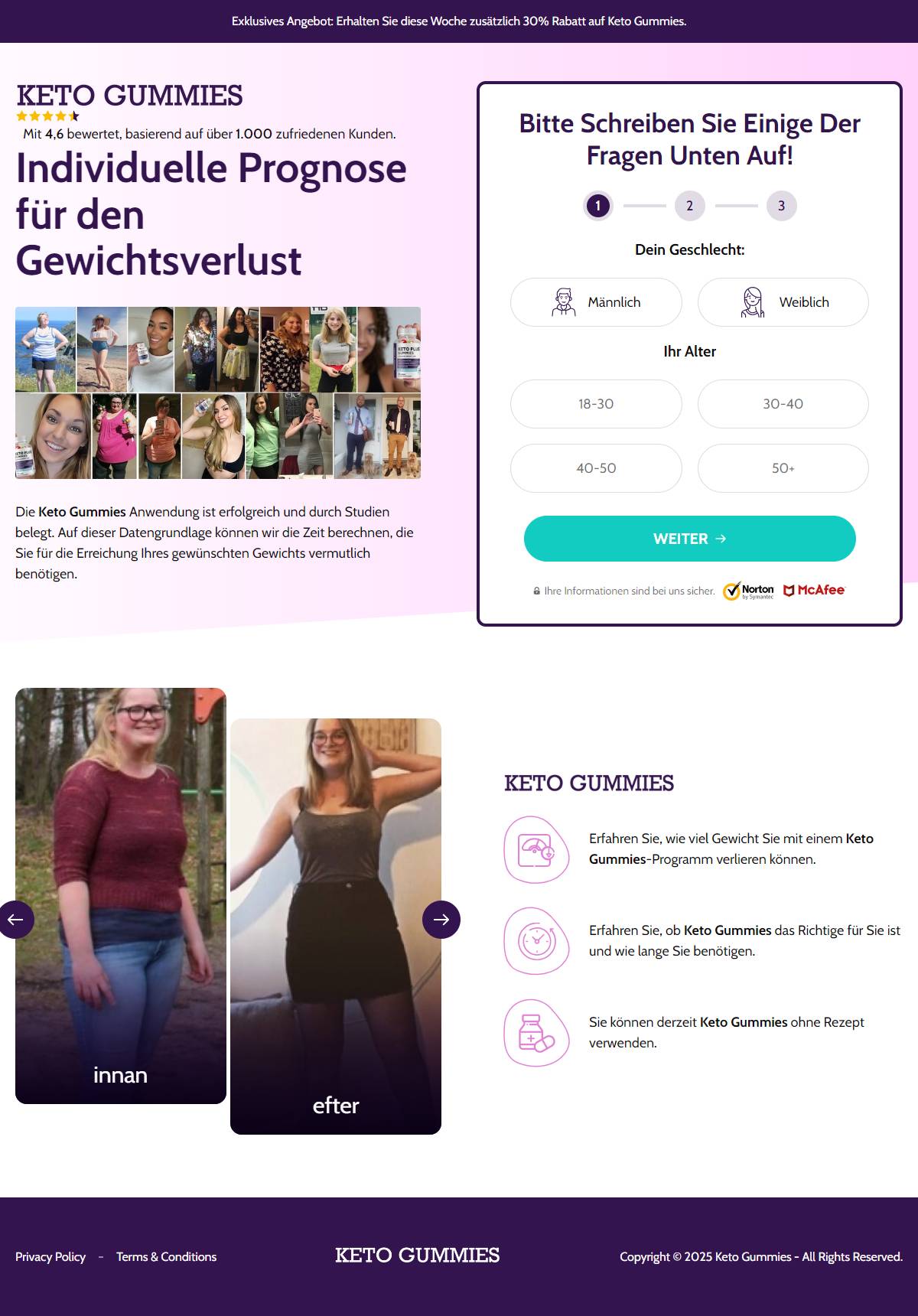Open the Privacy Policy link
918x1316 pixels.
point(50,1257)
